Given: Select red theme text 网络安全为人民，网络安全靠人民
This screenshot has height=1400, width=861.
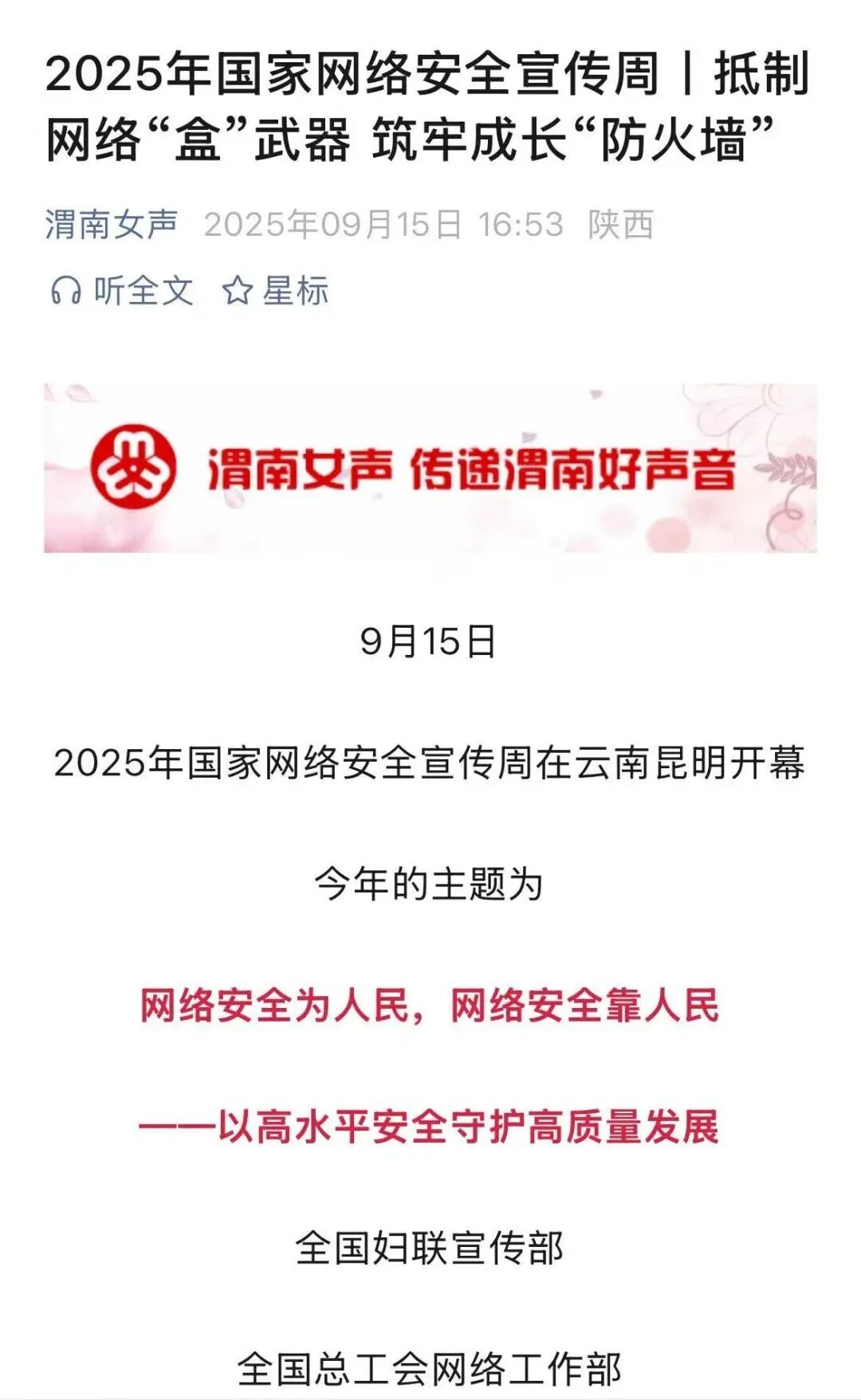Looking at the screenshot, I should pos(431,1006).
